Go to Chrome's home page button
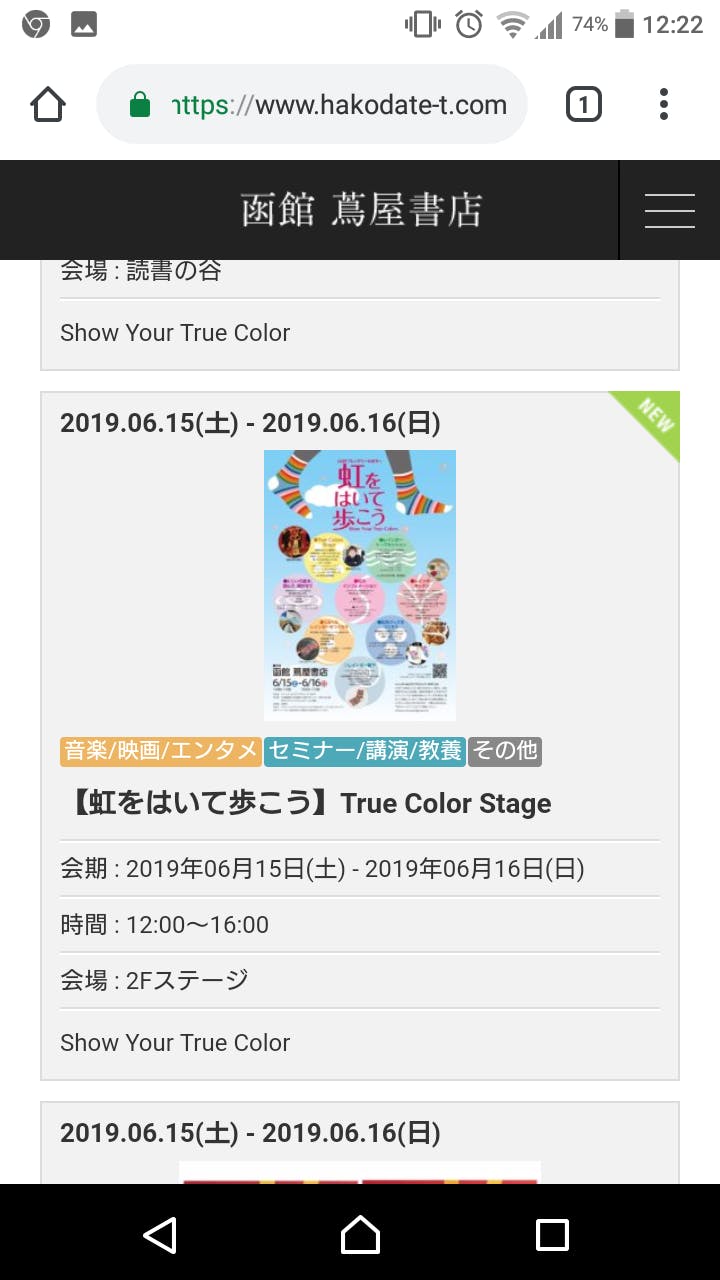Image resolution: width=720 pixels, height=1280 pixels. click(48, 105)
